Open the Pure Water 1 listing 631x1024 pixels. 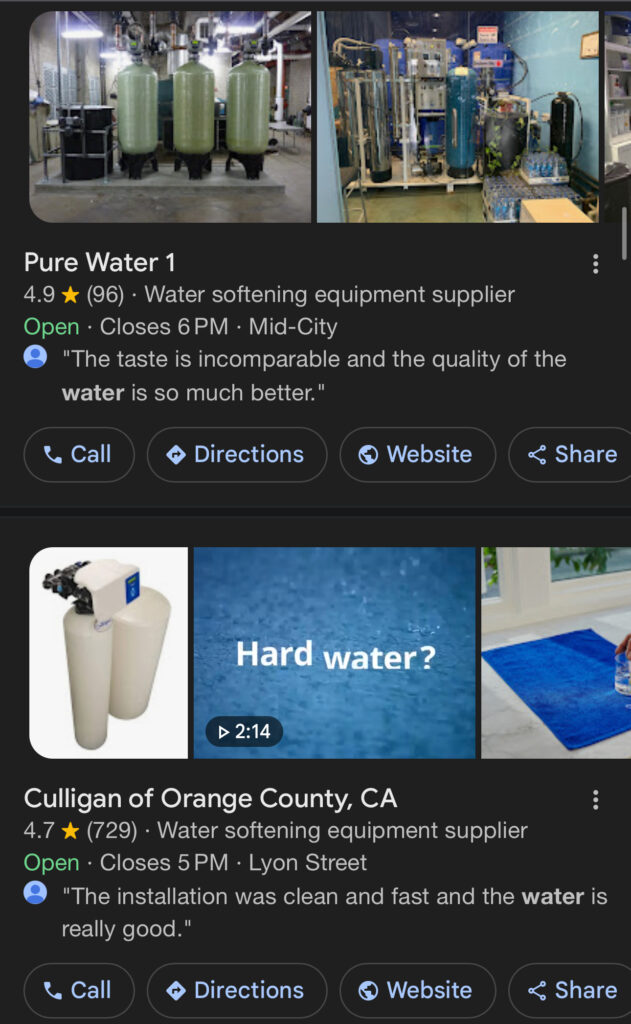[x=100, y=263]
